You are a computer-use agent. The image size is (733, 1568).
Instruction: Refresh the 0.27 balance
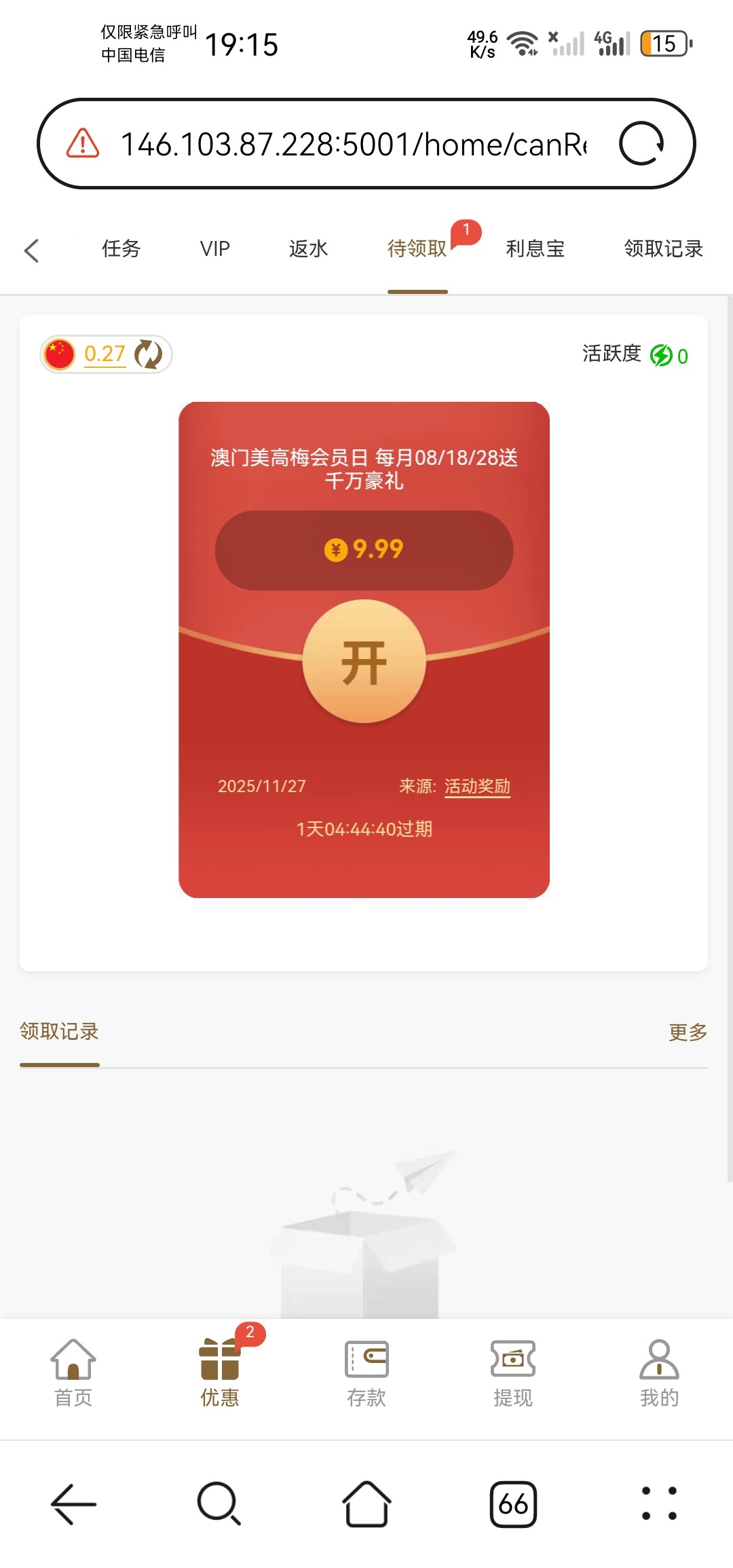148,354
